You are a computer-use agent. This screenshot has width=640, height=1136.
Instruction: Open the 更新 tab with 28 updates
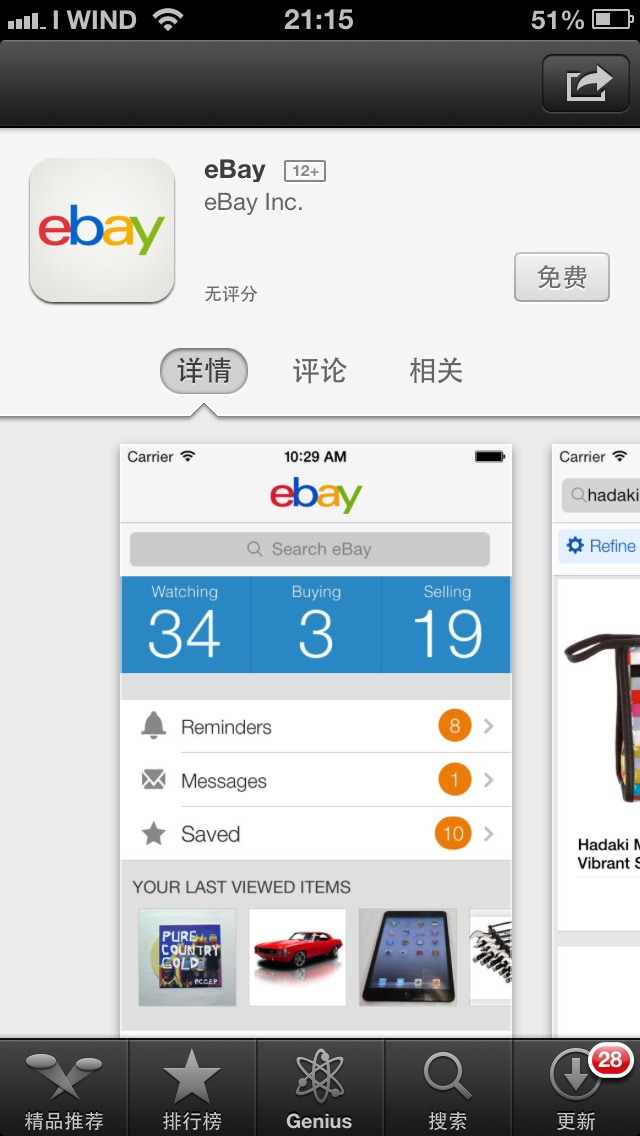click(576, 1087)
